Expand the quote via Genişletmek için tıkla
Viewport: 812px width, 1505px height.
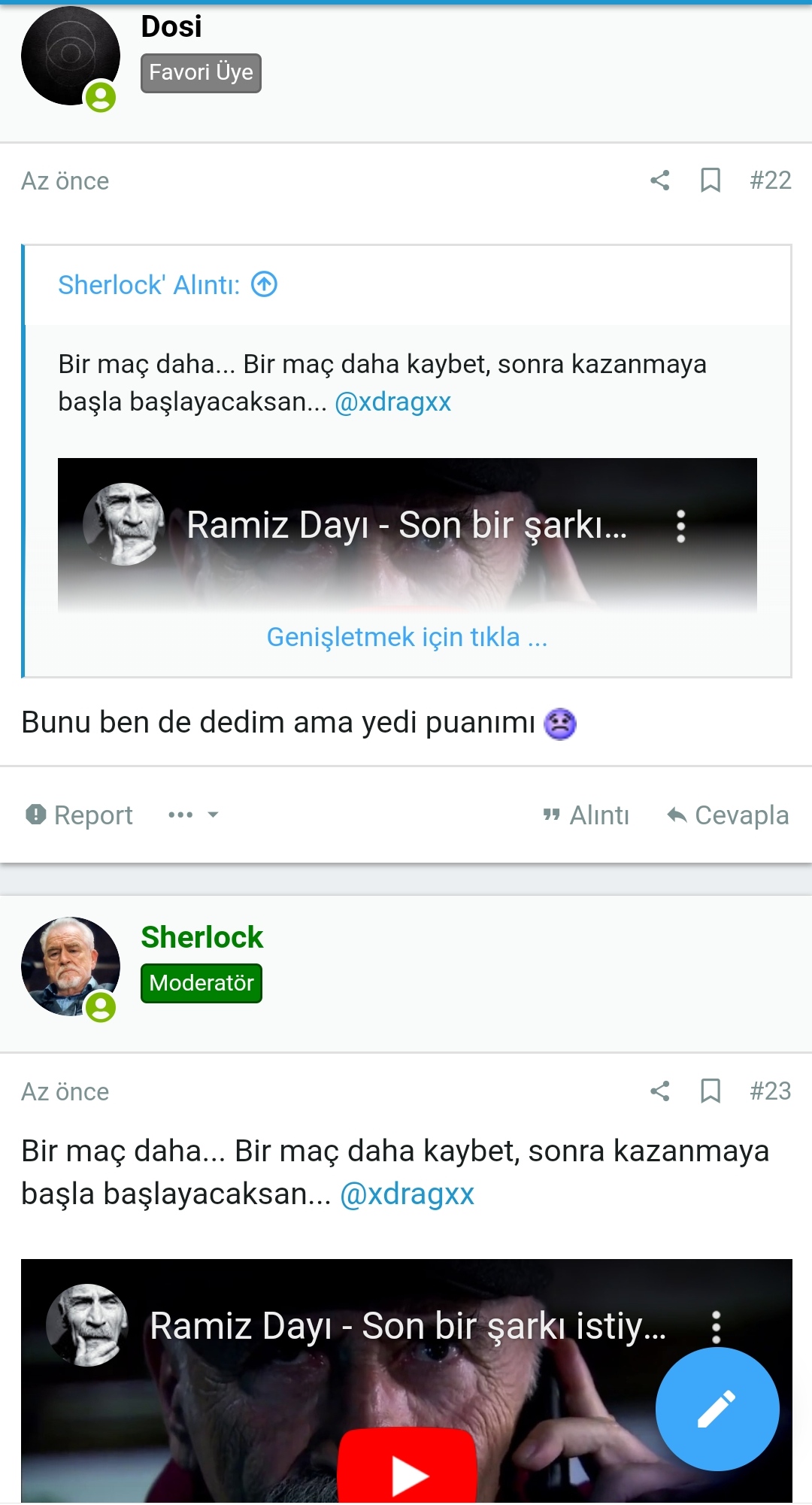(x=407, y=637)
